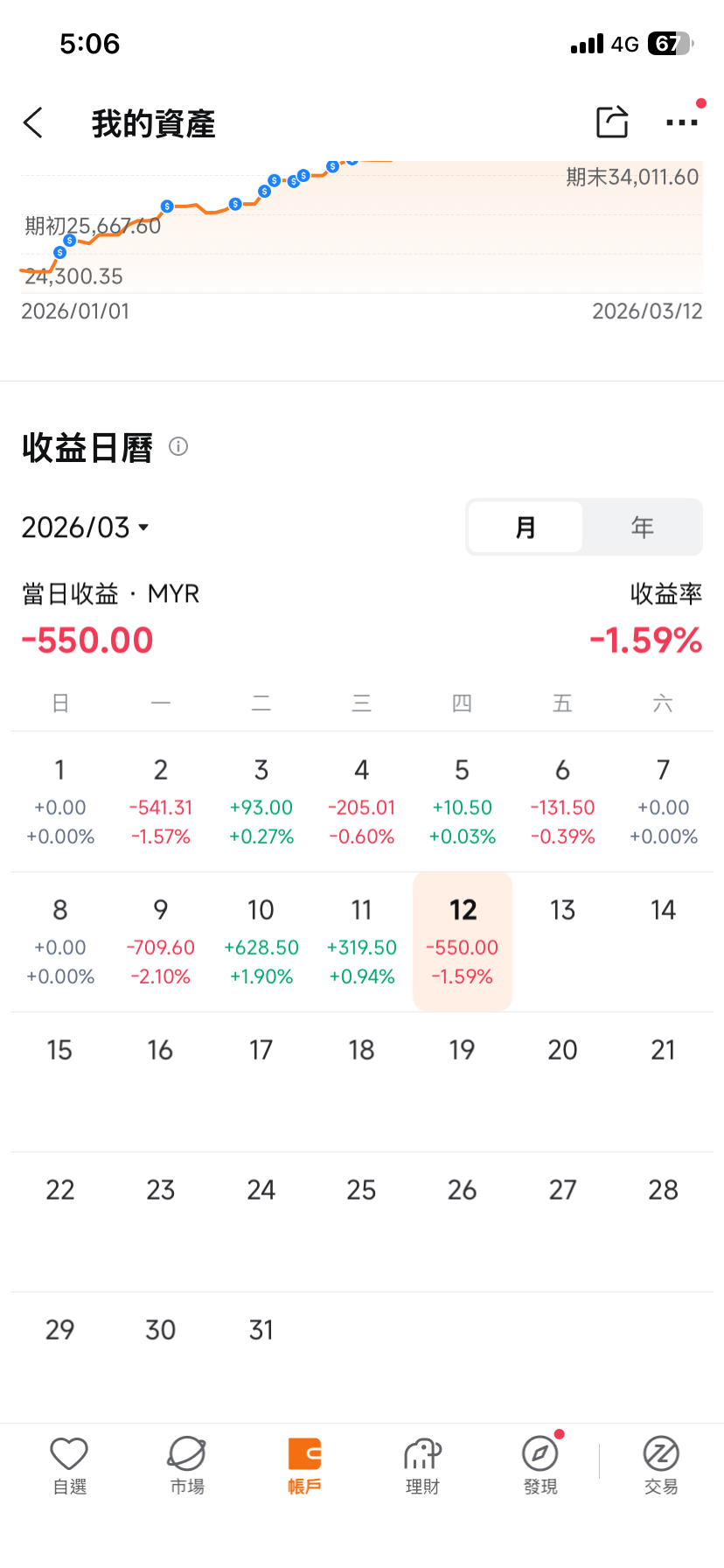
Task: Switch to the 市場 tab
Action: click(x=187, y=1466)
